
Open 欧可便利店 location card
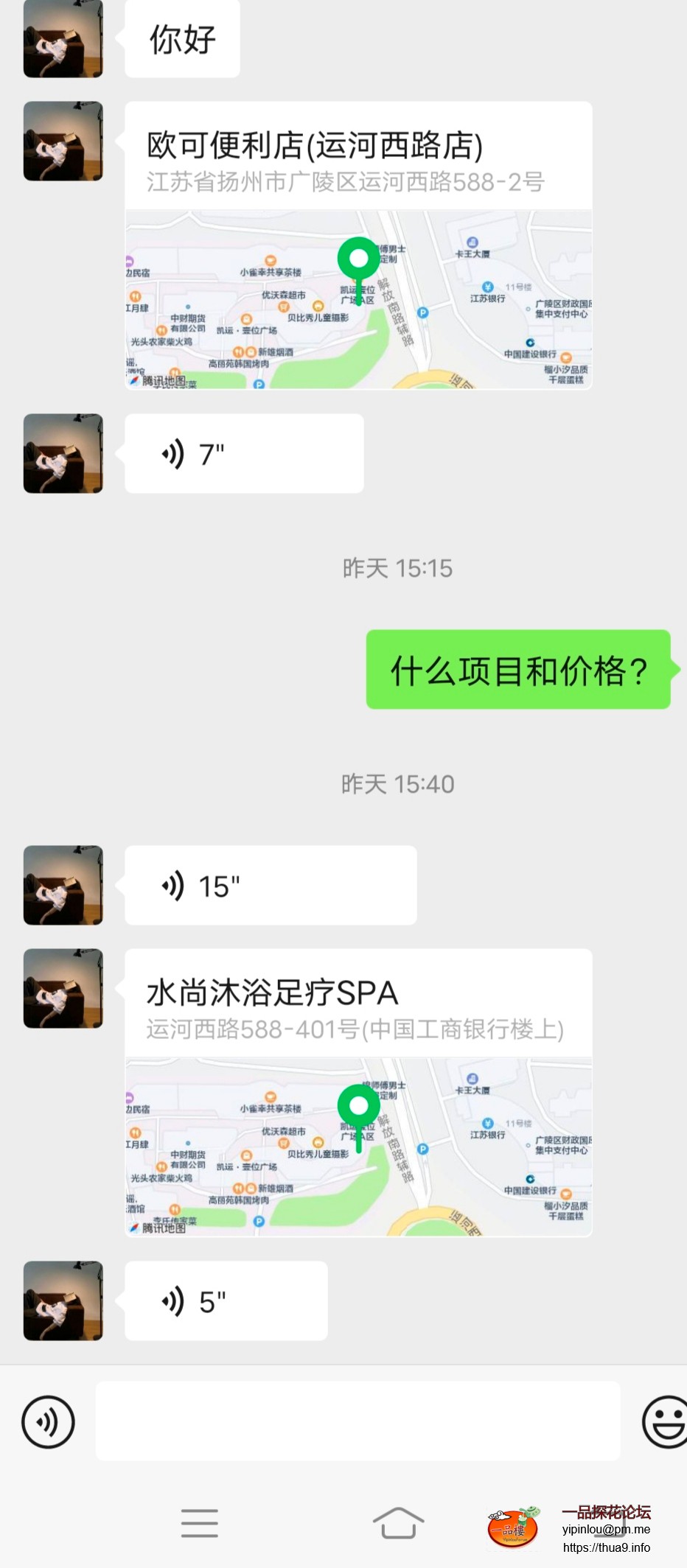(x=358, y=245)
